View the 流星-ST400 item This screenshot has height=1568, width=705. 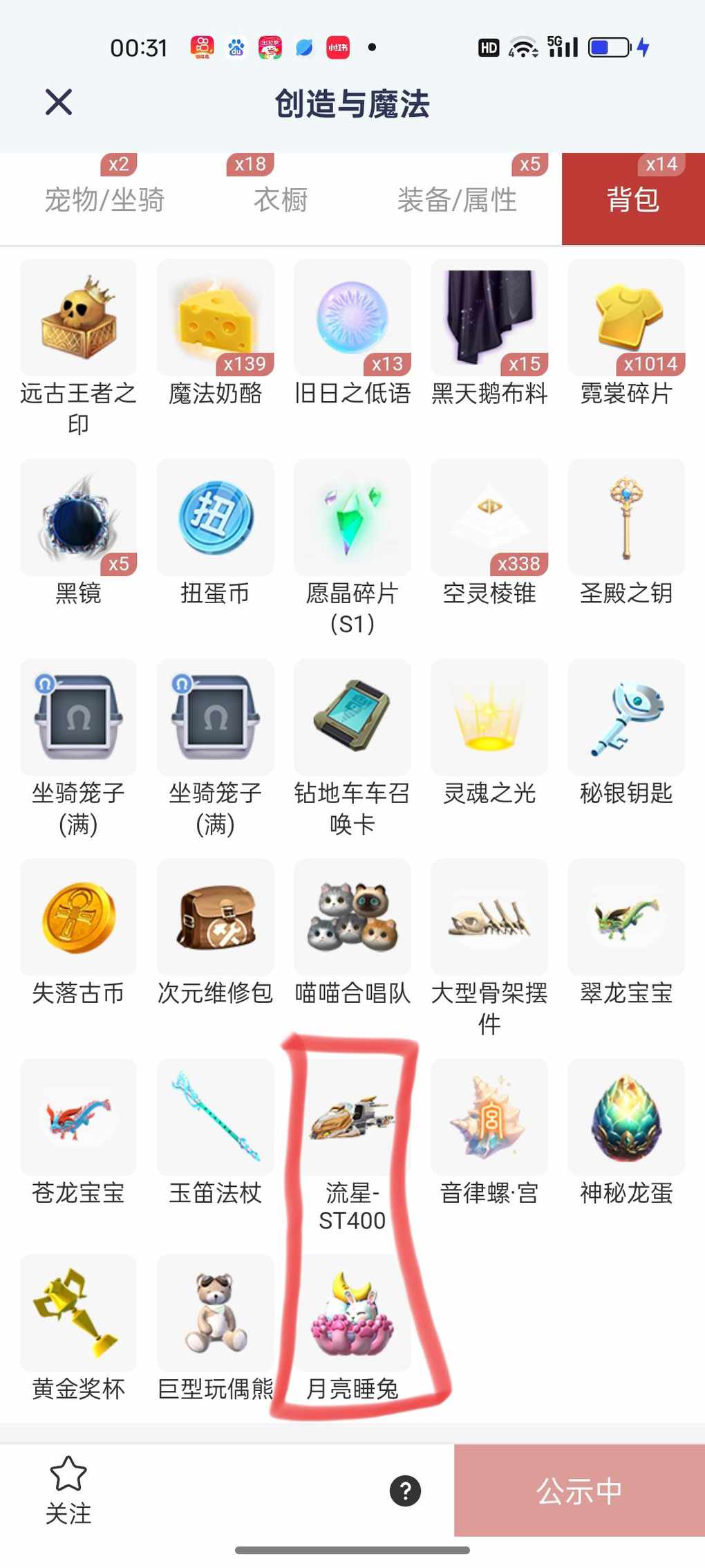click(x=352, y=1117)
